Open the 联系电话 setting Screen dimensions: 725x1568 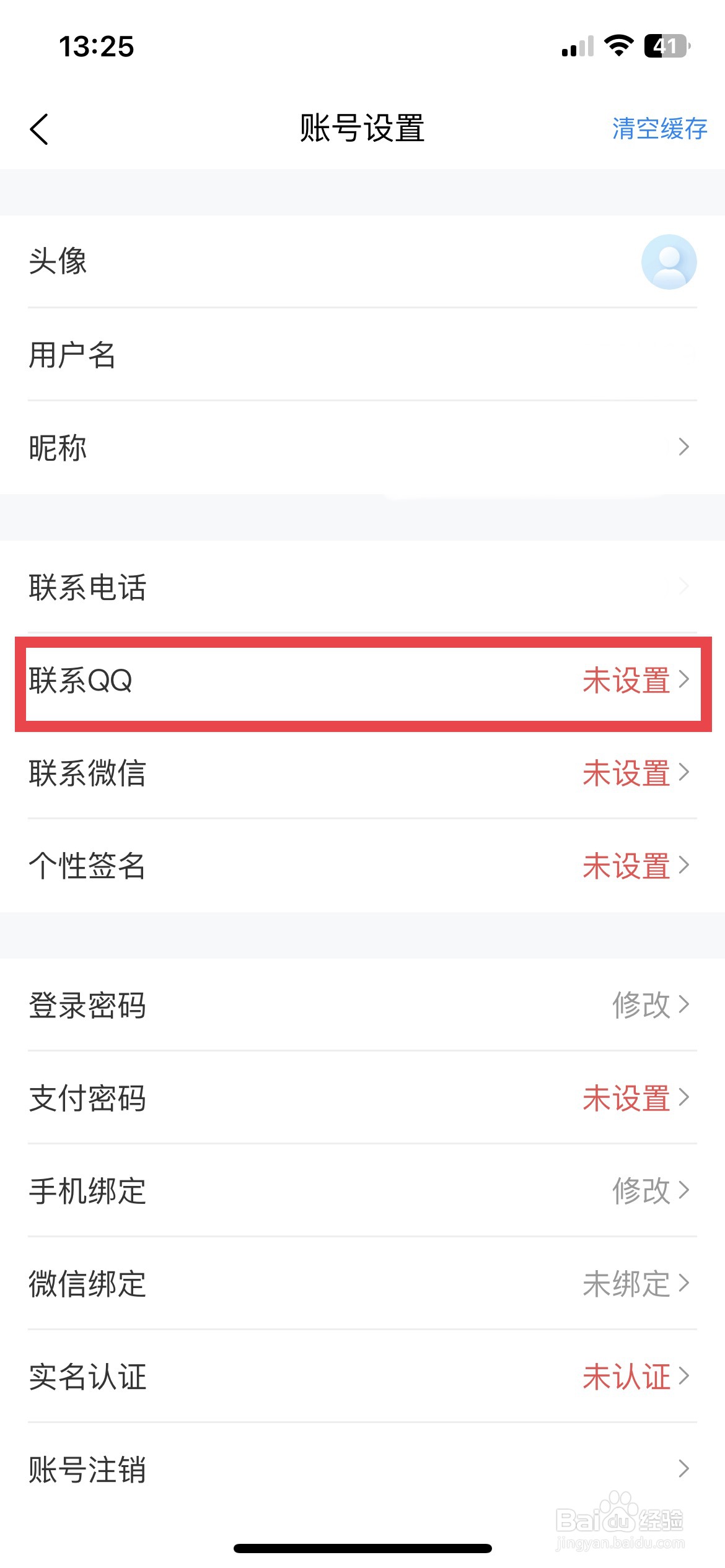[362, 586]
